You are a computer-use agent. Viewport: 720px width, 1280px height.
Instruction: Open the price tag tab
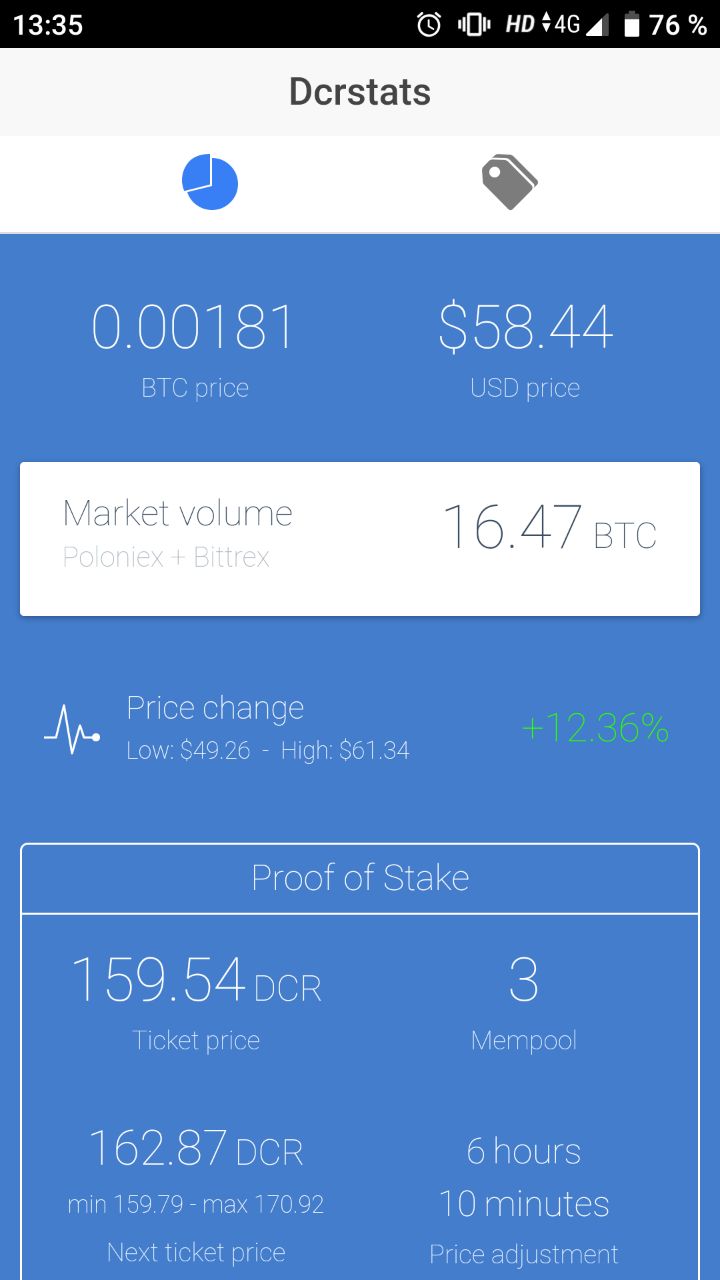coord(510,183)
